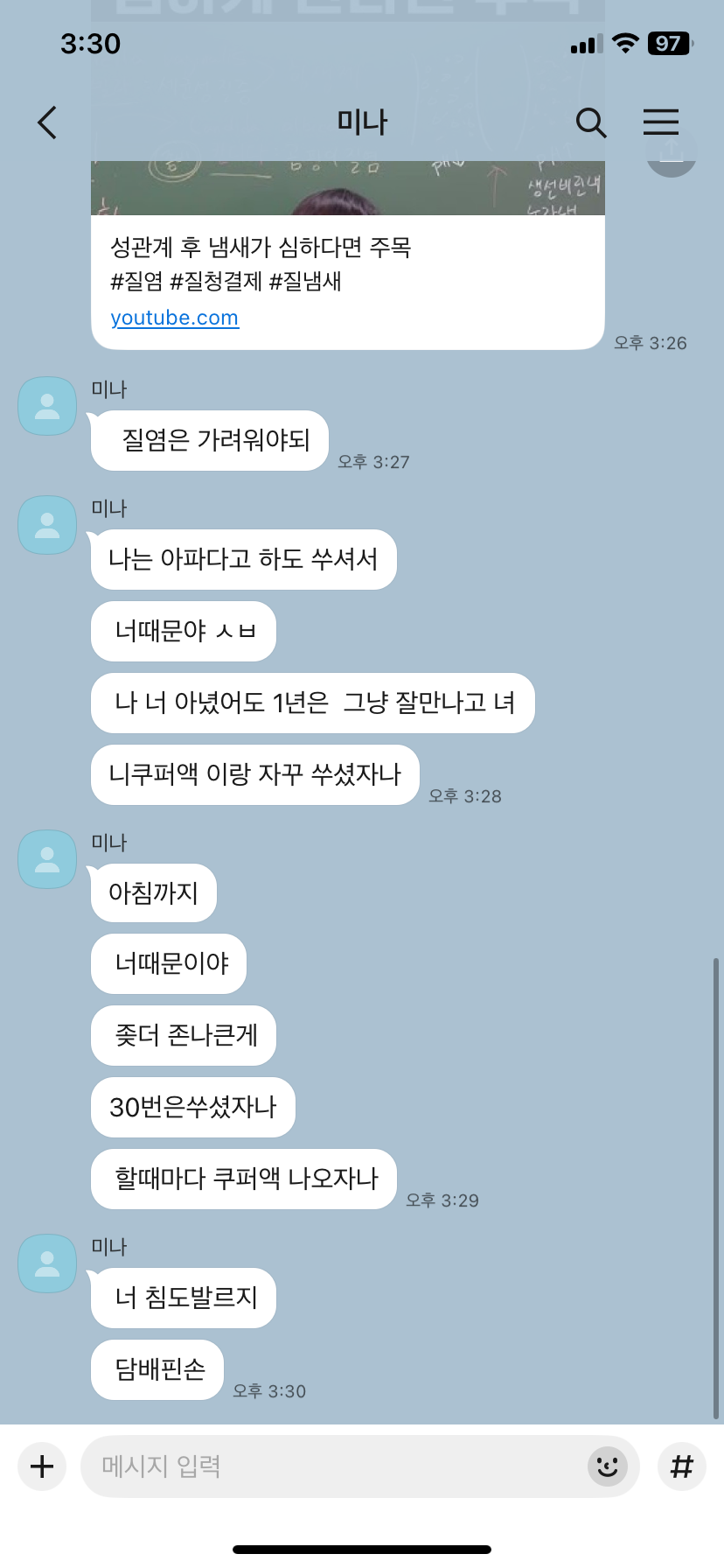Open the hashtag search button
Viewport: 724px width, 1568px height.
[681, 1466]
